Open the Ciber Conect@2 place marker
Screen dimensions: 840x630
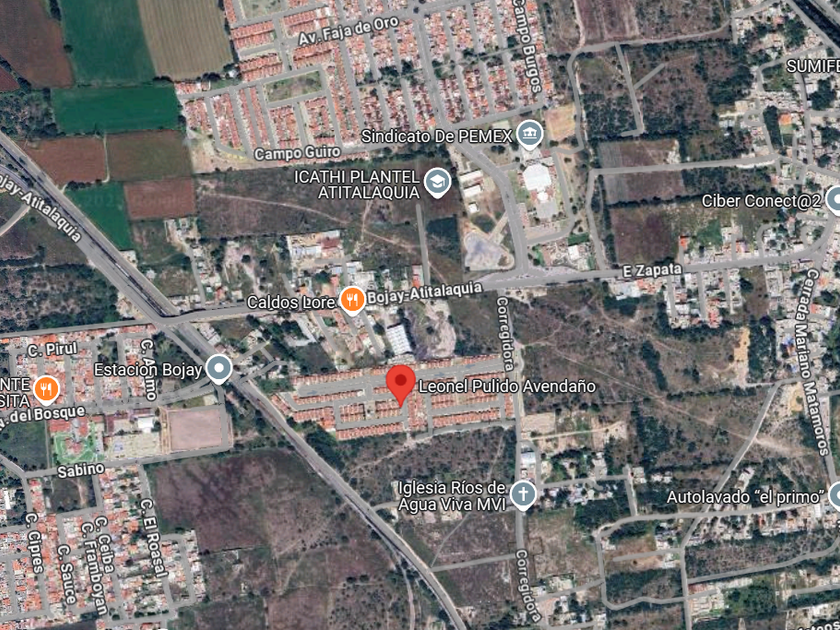pyautogui.click(x=834, y=200)
